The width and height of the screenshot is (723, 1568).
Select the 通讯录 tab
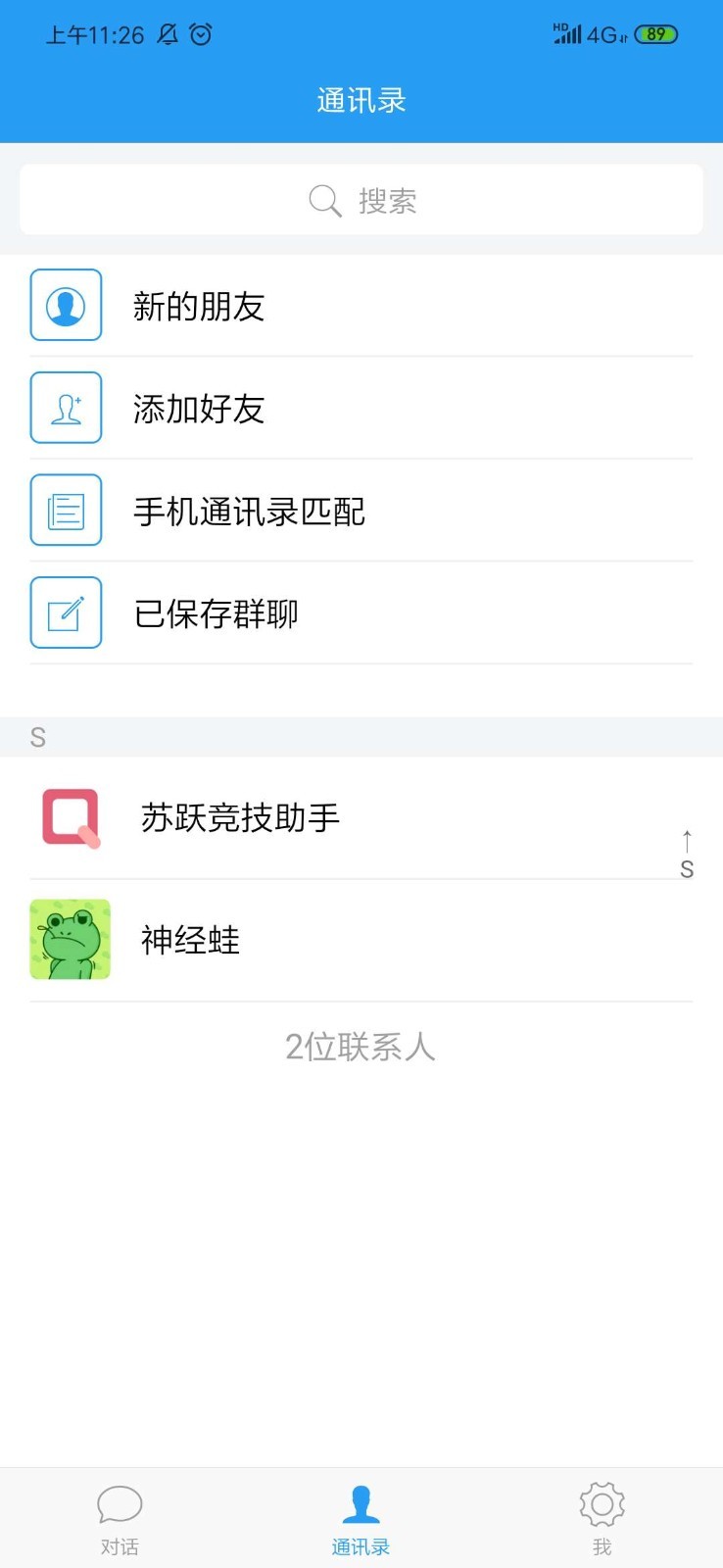point(361,1519)
